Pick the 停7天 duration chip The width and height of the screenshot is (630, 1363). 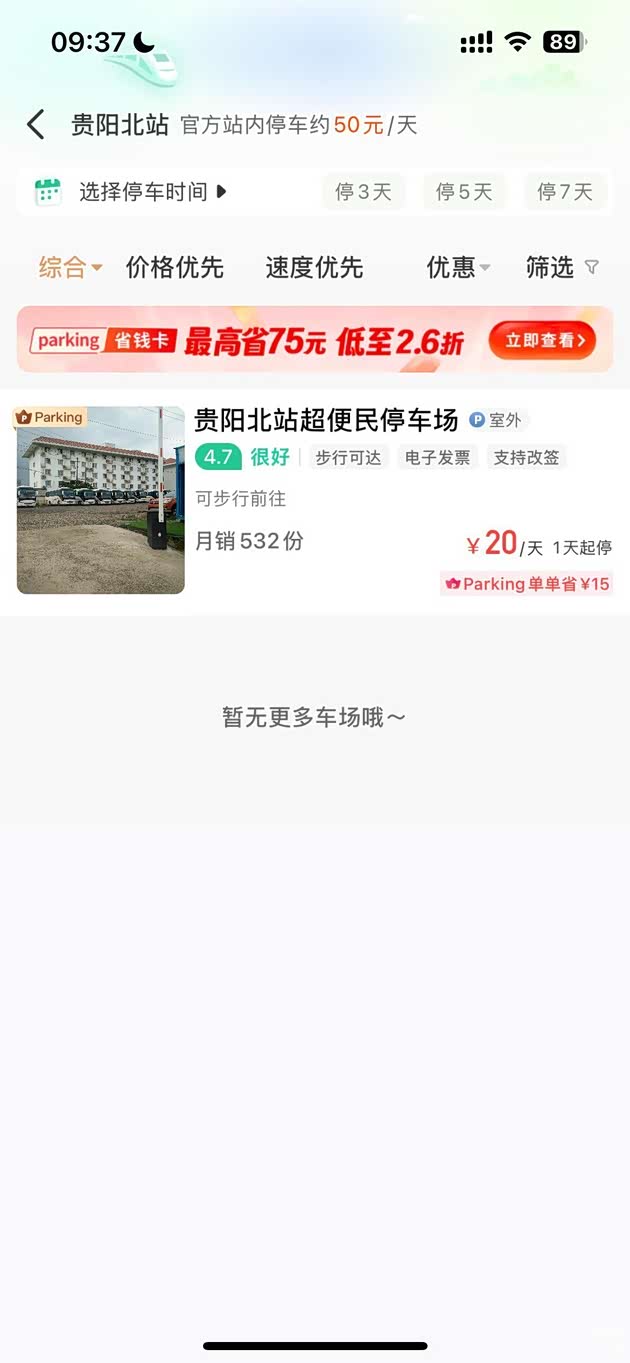(565, 191)
